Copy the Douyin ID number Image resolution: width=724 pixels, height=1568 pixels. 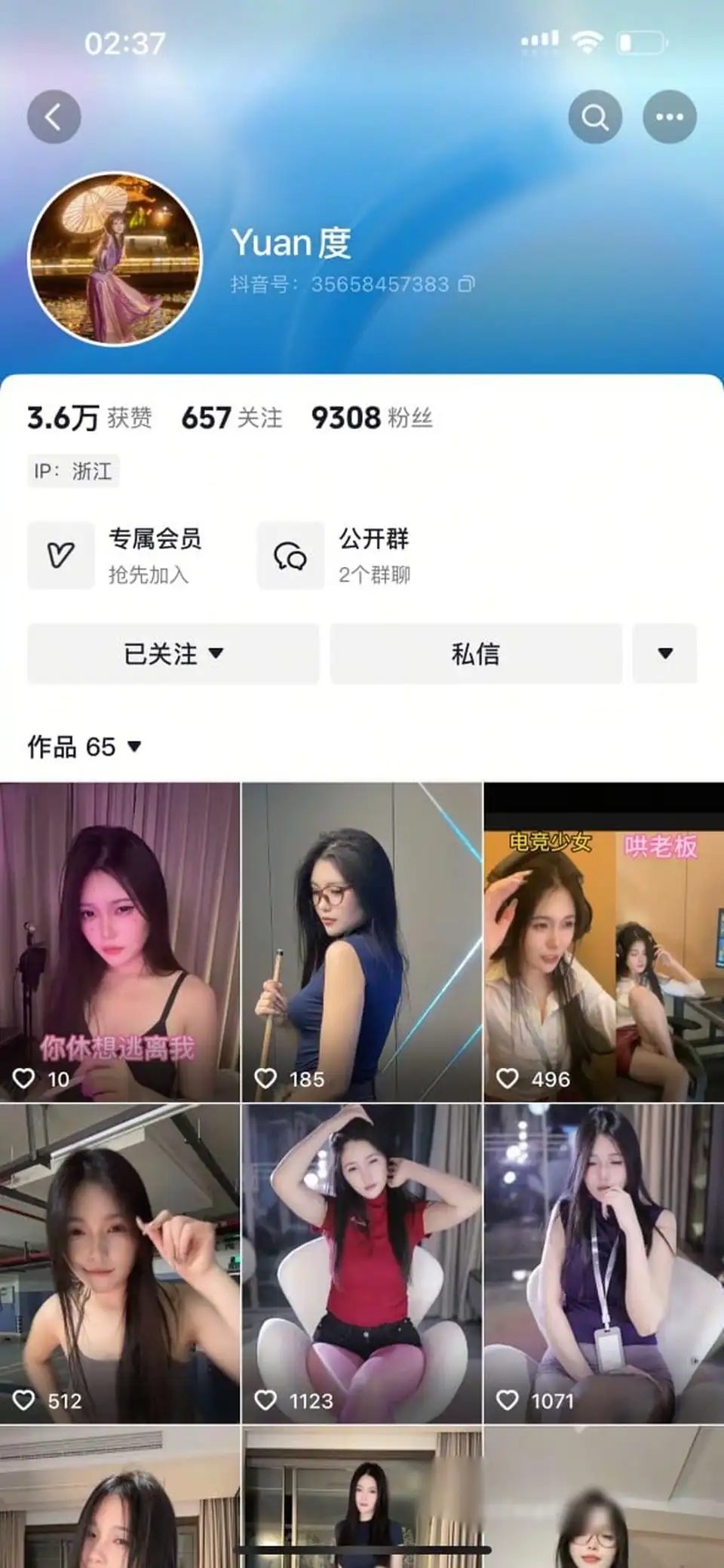tap(467, 284)
